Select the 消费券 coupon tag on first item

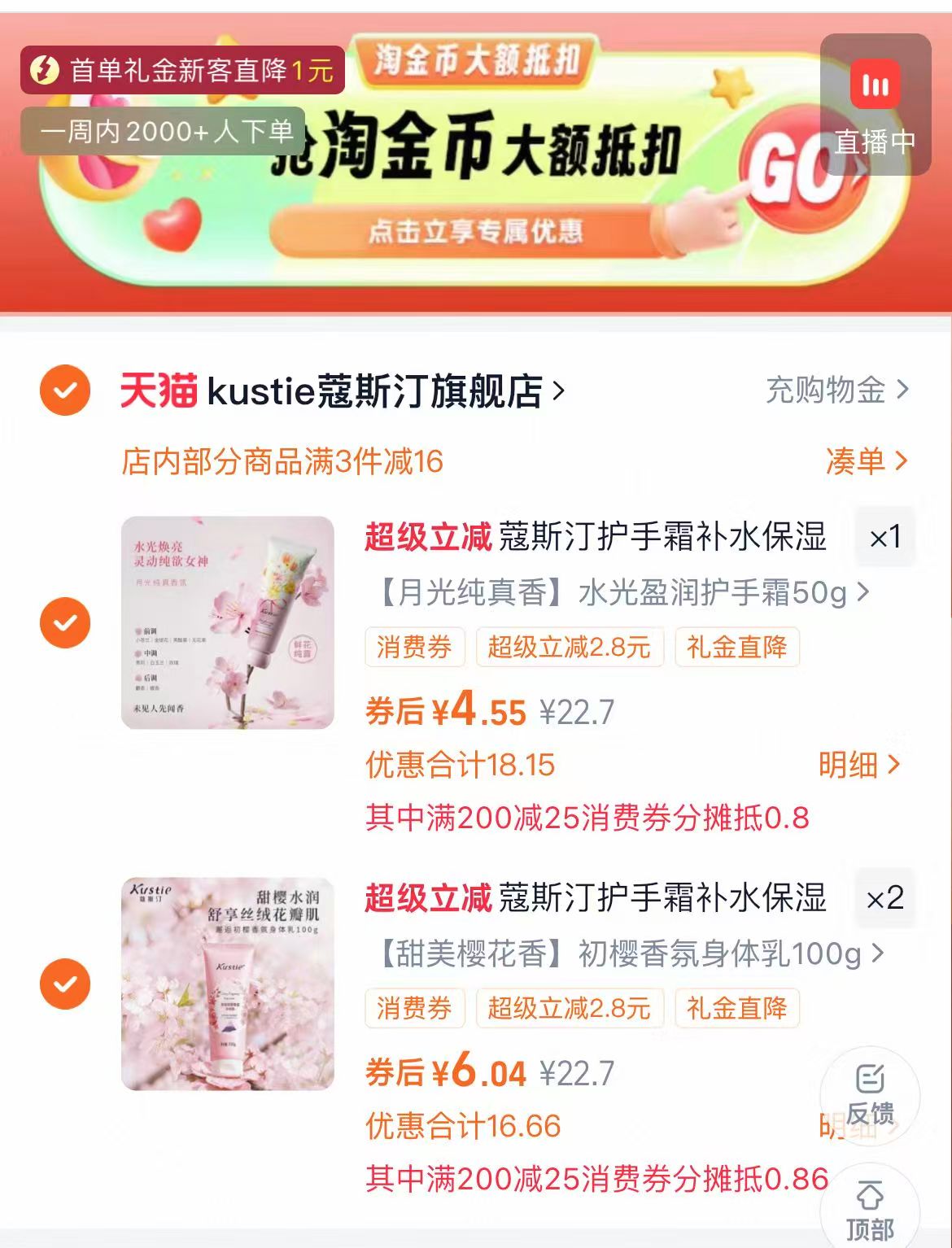415,648
